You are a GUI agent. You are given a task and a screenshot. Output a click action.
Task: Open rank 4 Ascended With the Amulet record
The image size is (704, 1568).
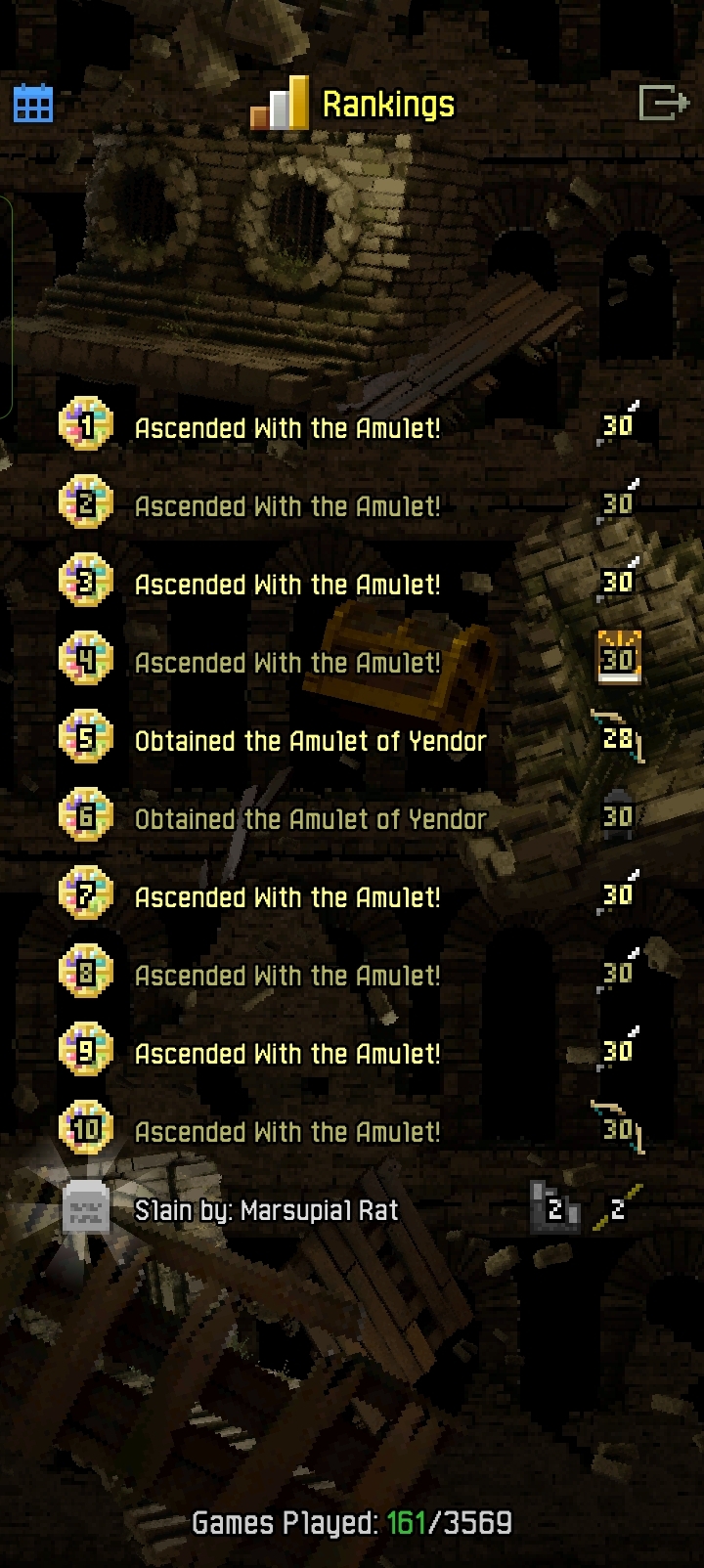coord(287,663)
